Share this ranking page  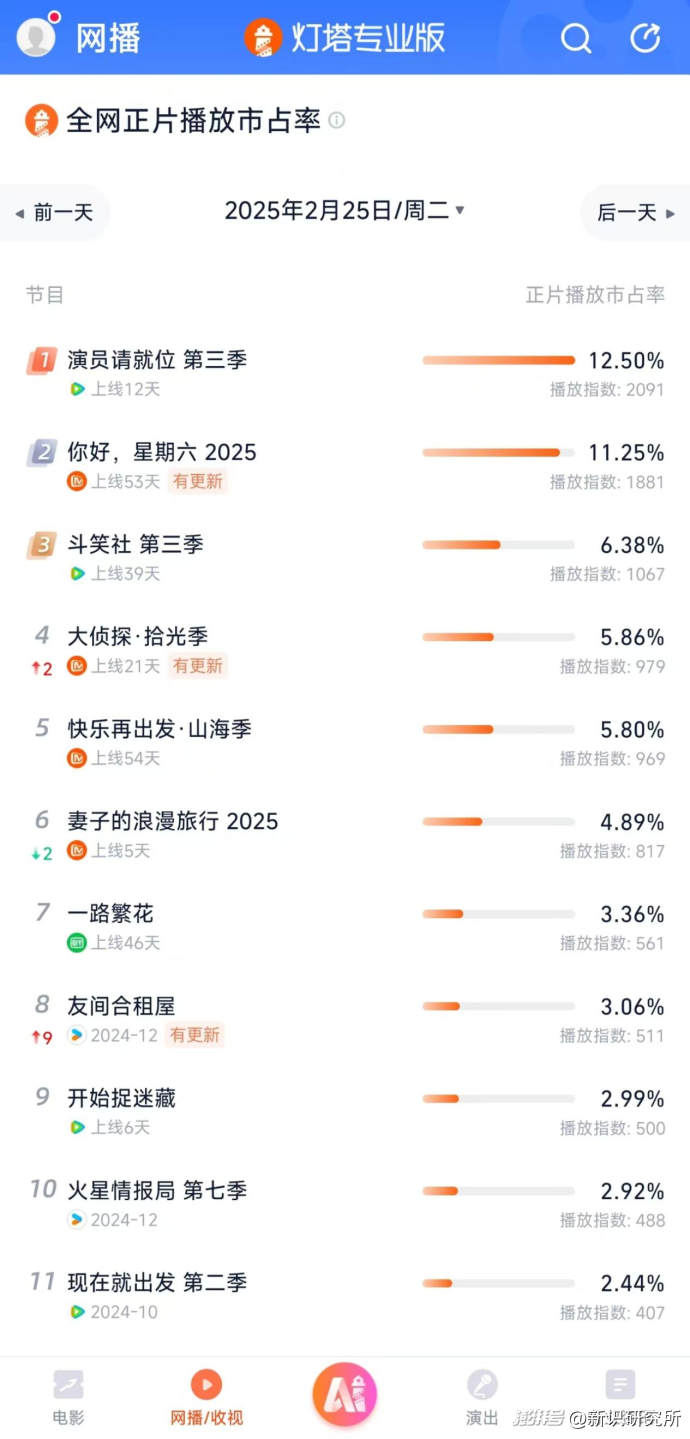click(x=645, y=38)
